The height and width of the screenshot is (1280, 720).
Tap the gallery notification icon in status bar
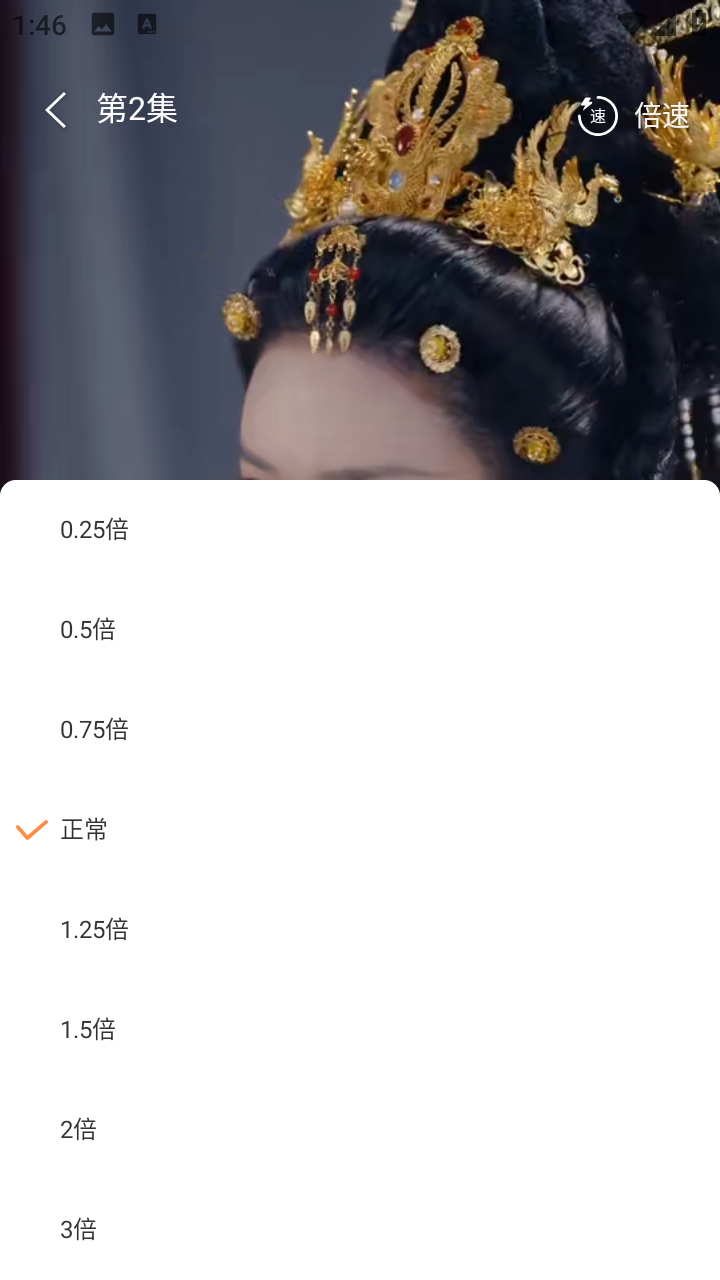pyautogui.click(x=101, y=25)
